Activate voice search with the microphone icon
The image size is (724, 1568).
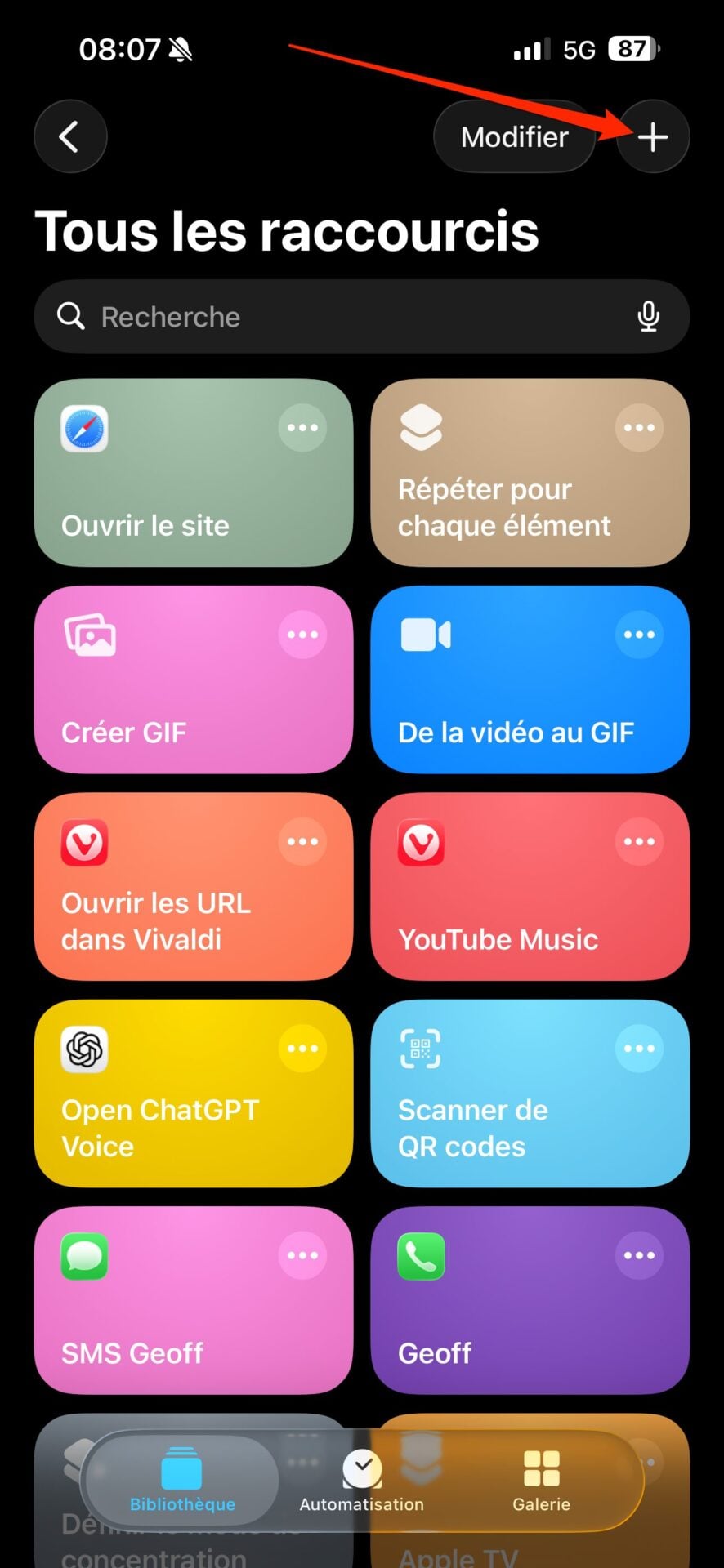pyautogui.click(x=648, y=317)
